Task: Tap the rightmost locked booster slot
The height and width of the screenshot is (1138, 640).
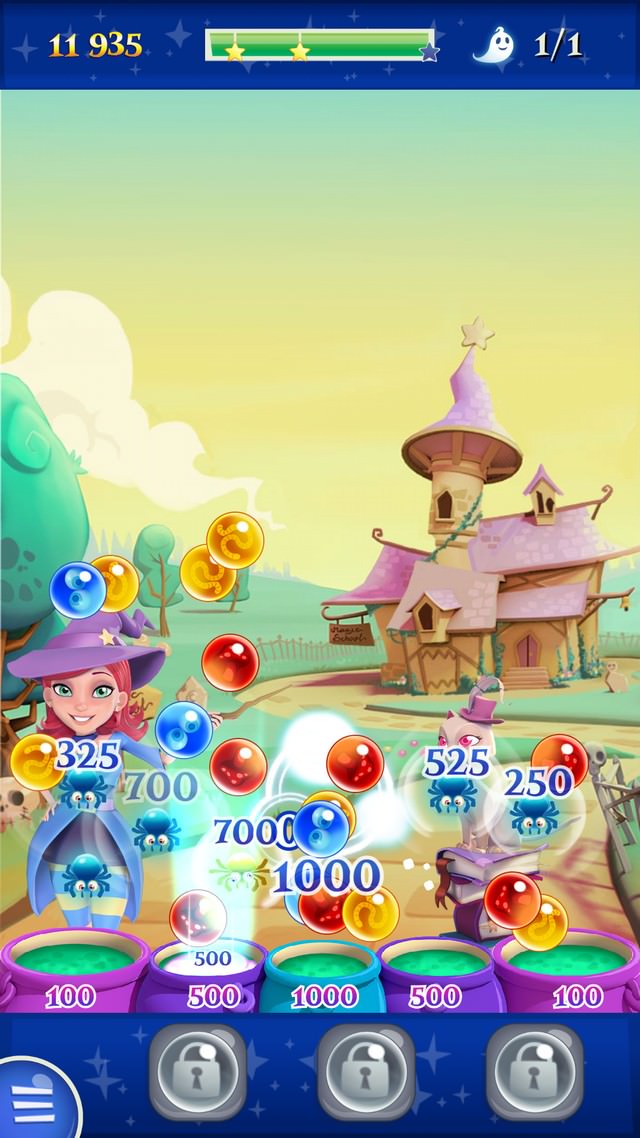Action: click(x=534, y=1071)
